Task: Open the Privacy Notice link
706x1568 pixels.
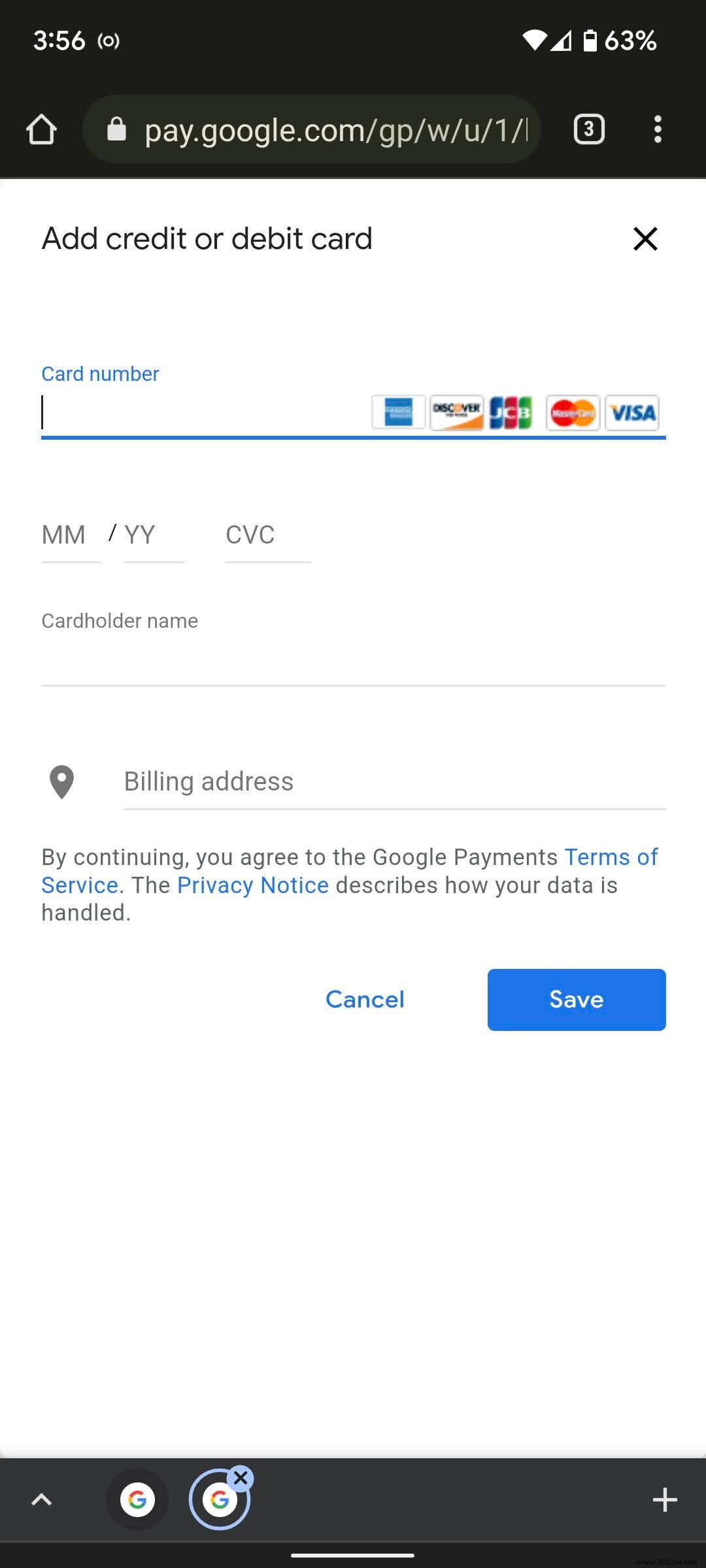Action: [x=252, y=885]
